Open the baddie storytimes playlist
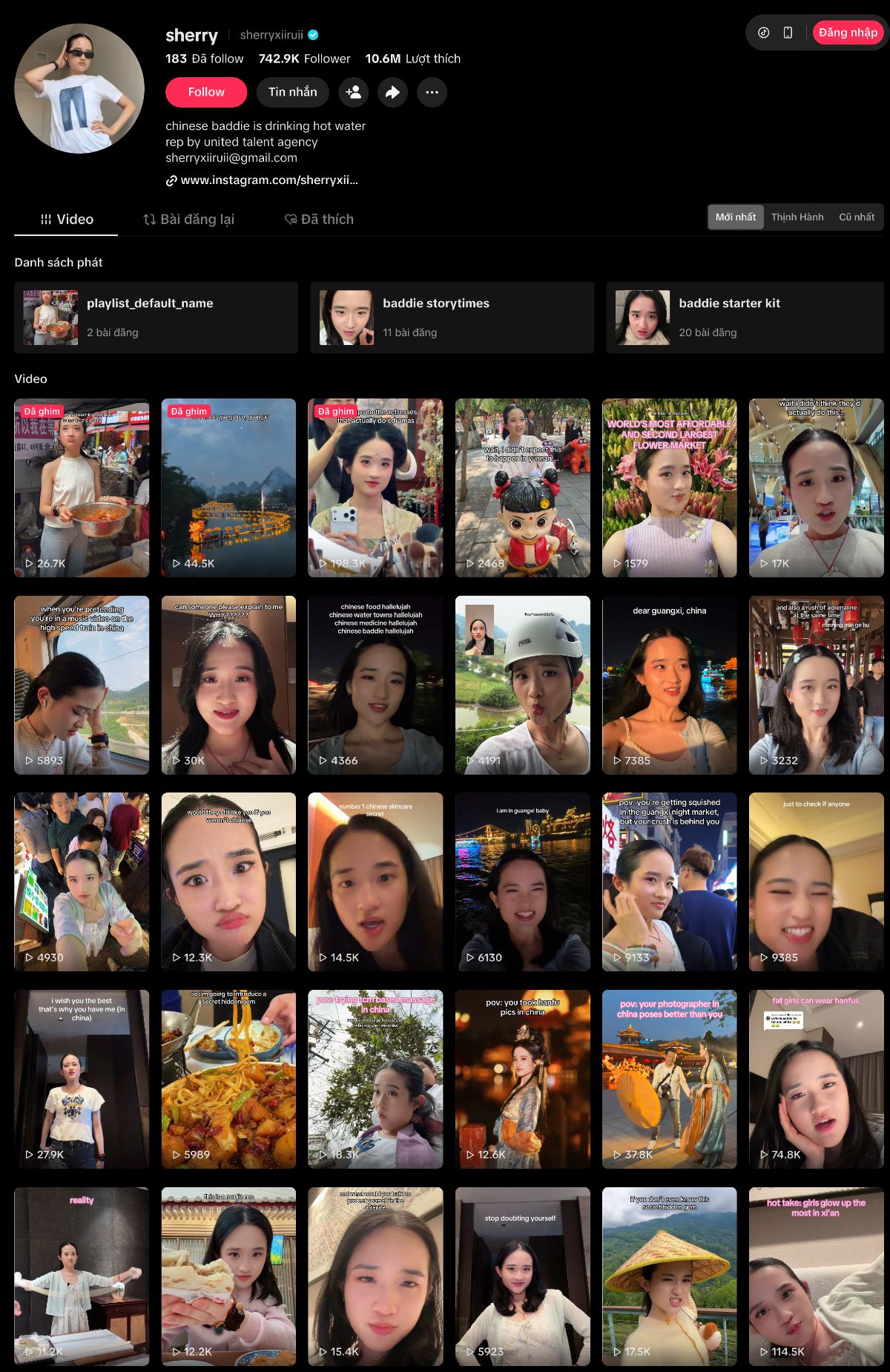The height and width of the screenshot is (1372, 890). (452, 318)
